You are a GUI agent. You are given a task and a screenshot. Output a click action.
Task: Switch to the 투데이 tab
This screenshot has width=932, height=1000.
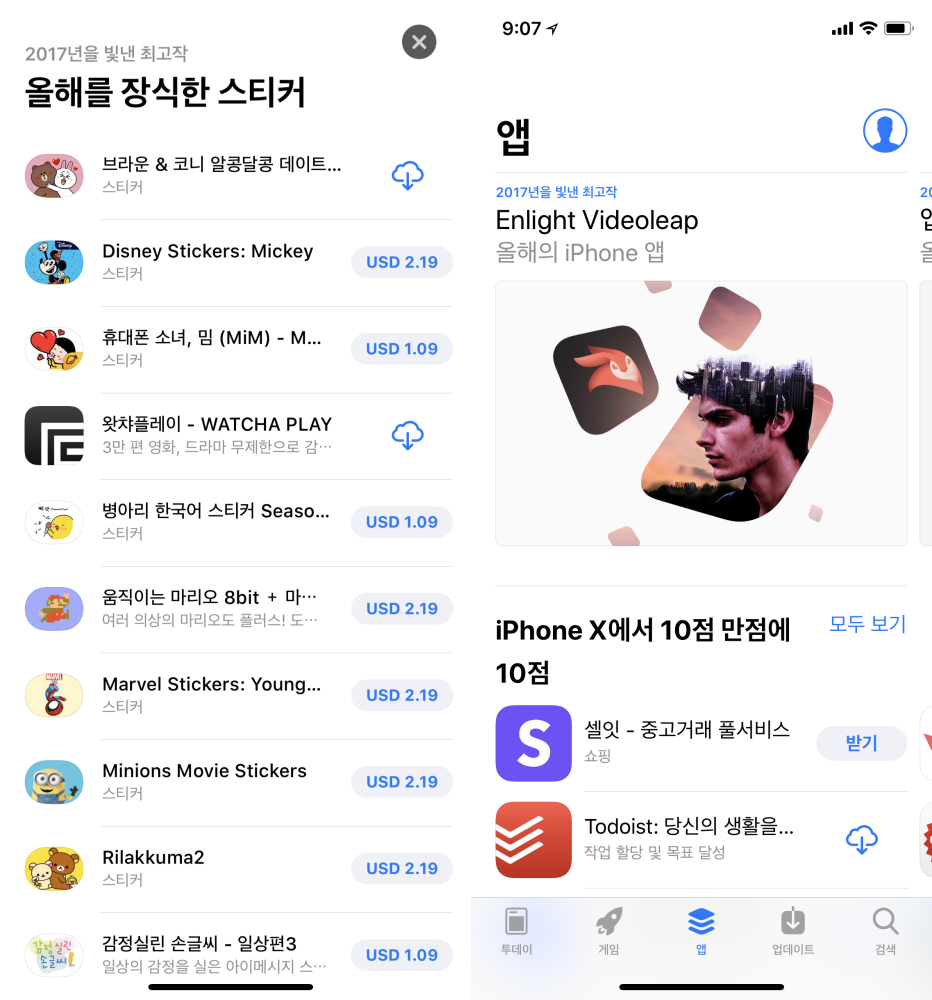tap(516, 932)
